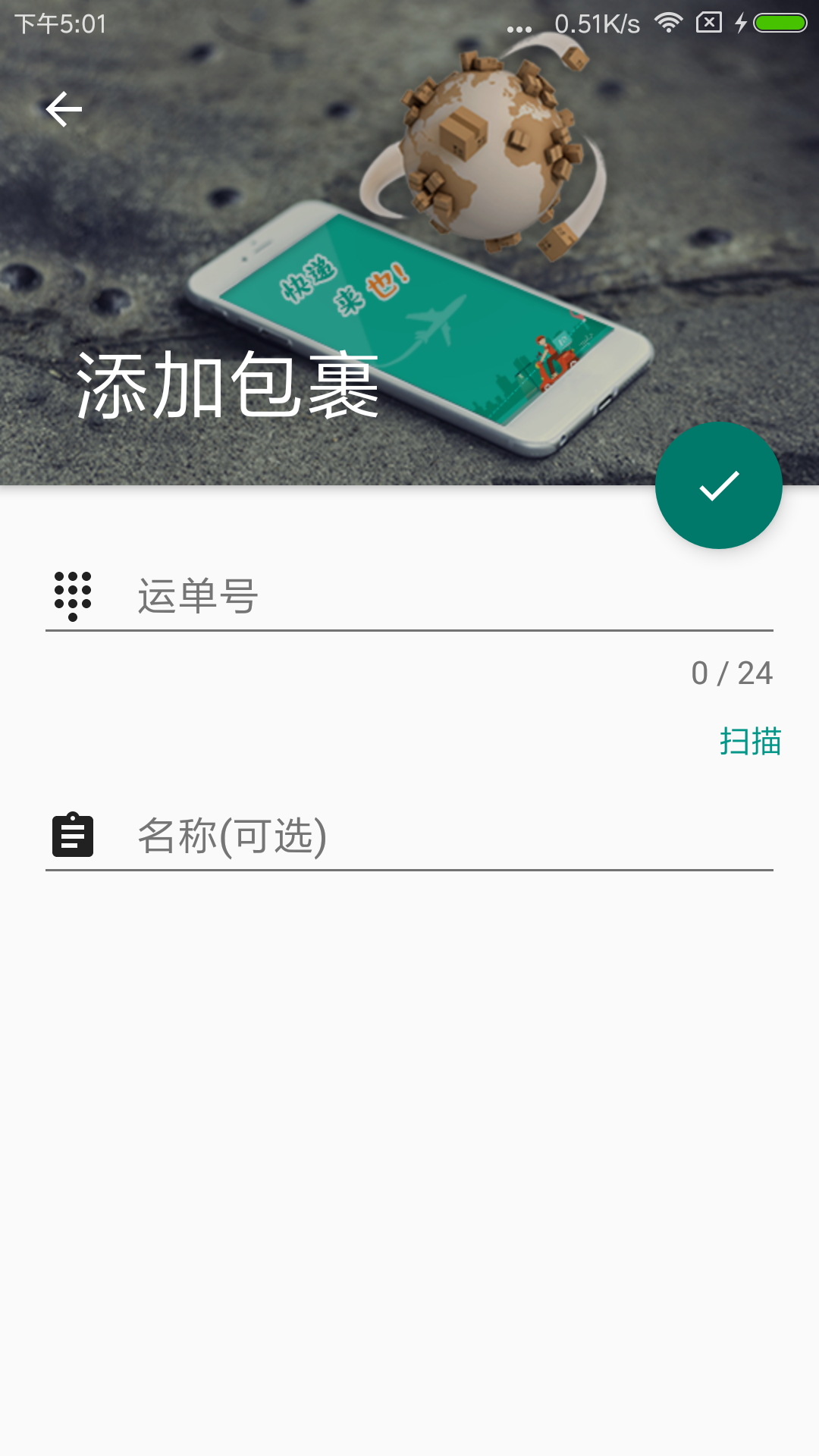Open the barcode scanner via 扫描
The height and width of the screenshot is (1456, 819).
click(x=752, y=741)
